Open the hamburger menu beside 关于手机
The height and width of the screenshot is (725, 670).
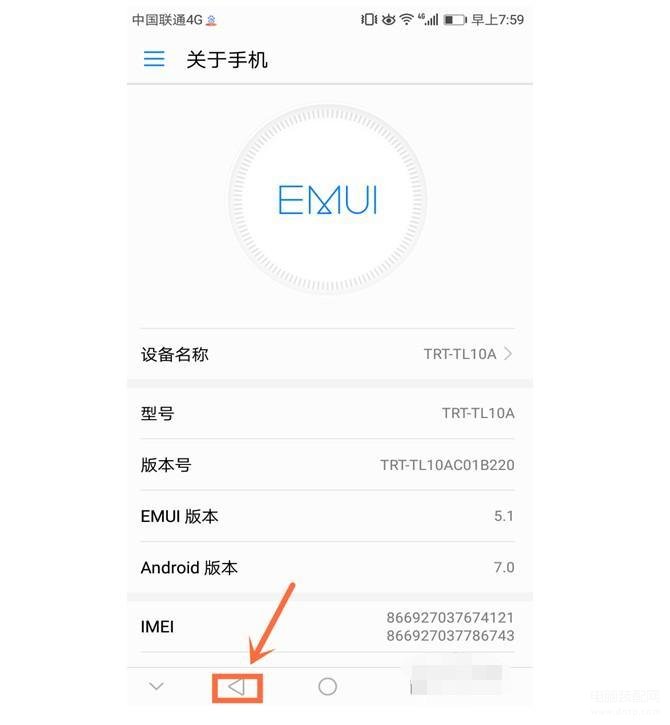(x=154, y=60)
